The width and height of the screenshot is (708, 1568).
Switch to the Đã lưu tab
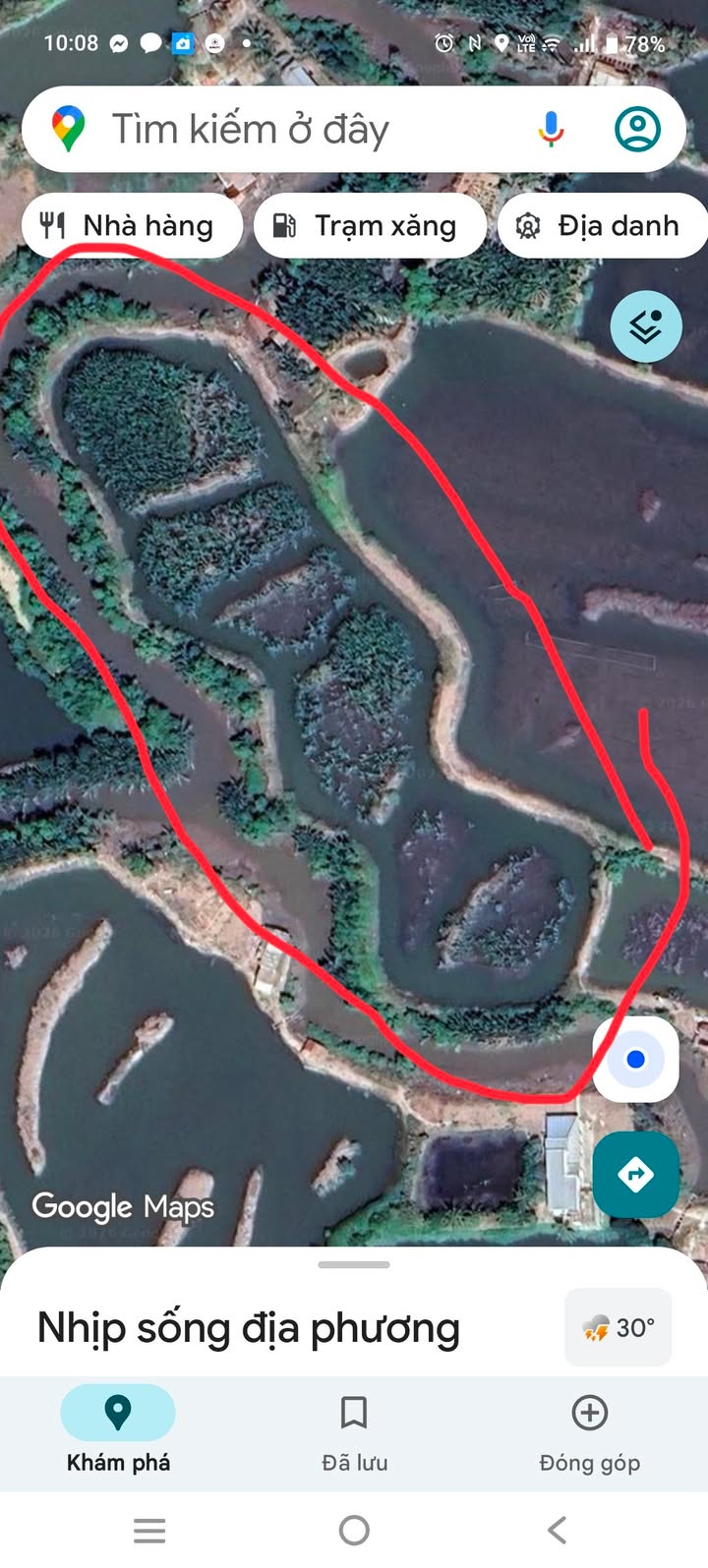(x=354, y=1428)
